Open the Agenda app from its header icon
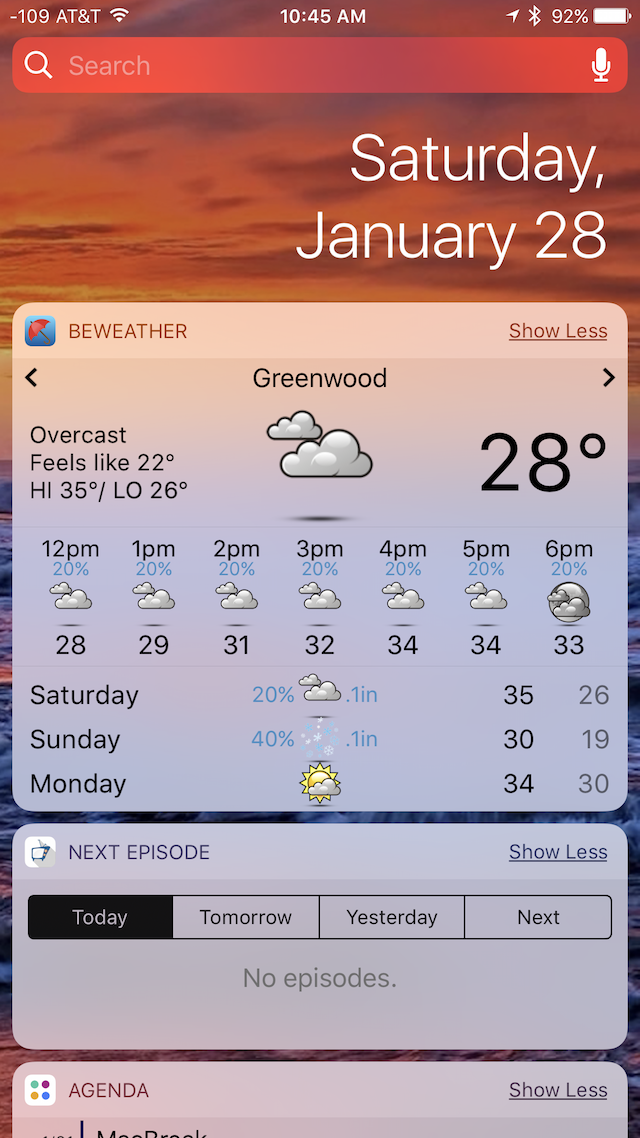The height and width of the screenshot is (1138, 640). coord(40,1090)
